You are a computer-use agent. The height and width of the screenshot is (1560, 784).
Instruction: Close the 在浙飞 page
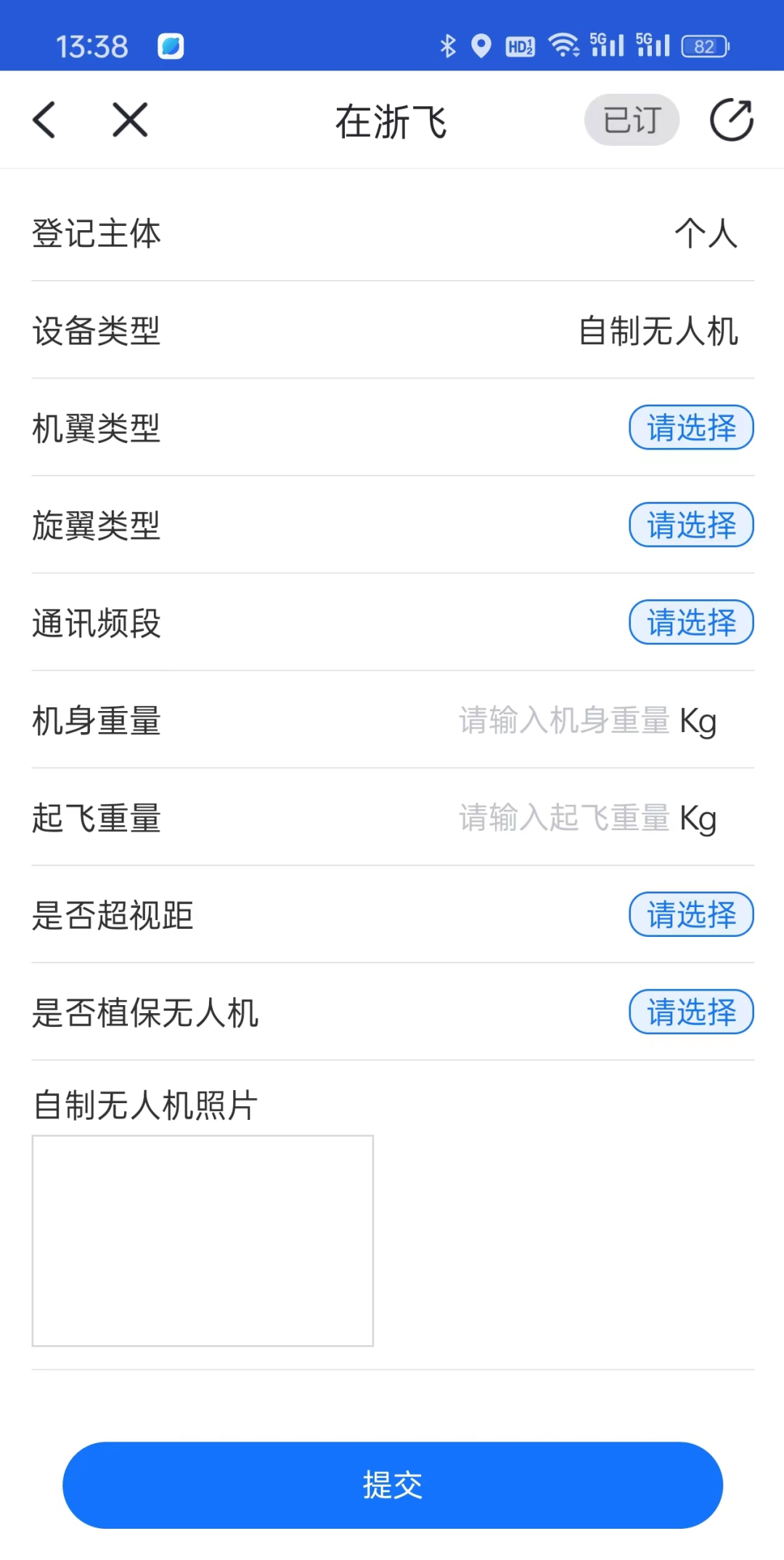pos(131,120)
